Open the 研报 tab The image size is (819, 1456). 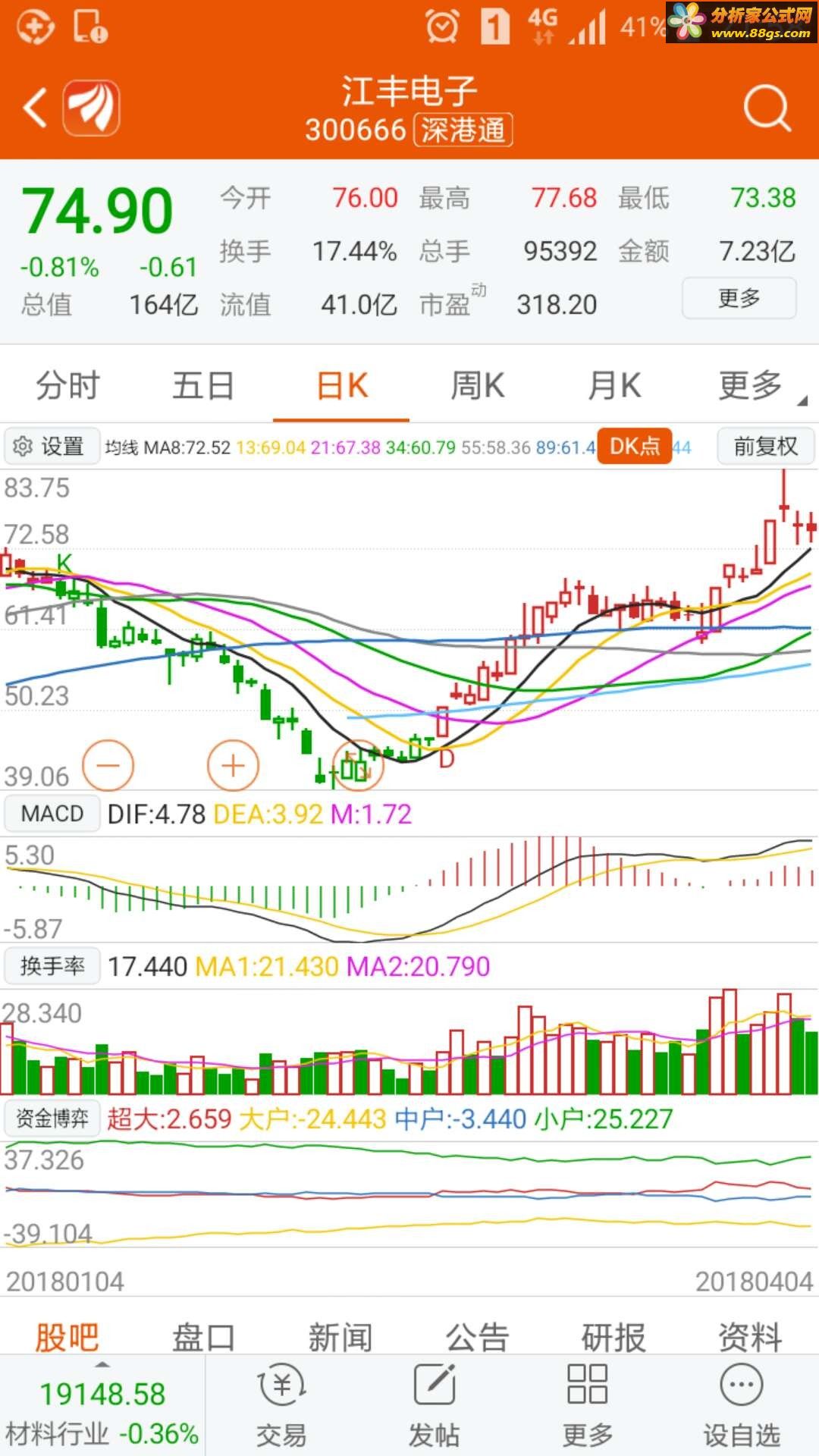pyautogui.click(x=613, y=1337)
